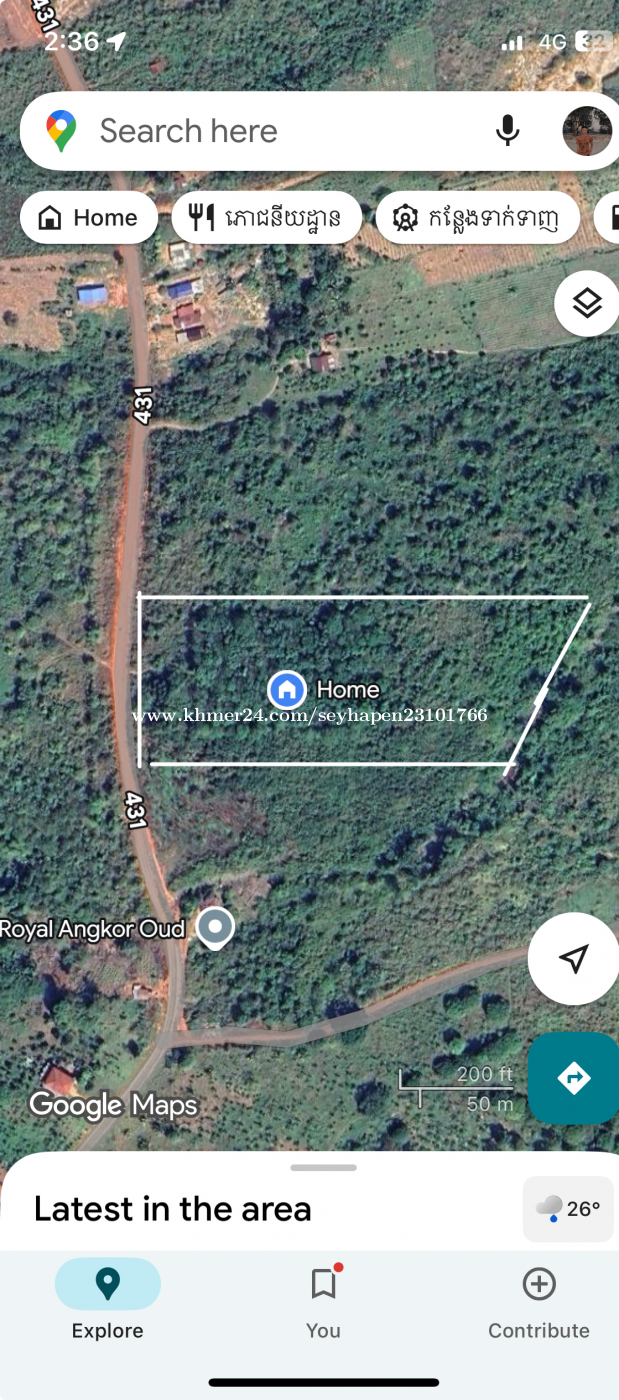Open the map layers button
The width and height of the screenshot is (619, 1400).
click(x=586, y=303)
